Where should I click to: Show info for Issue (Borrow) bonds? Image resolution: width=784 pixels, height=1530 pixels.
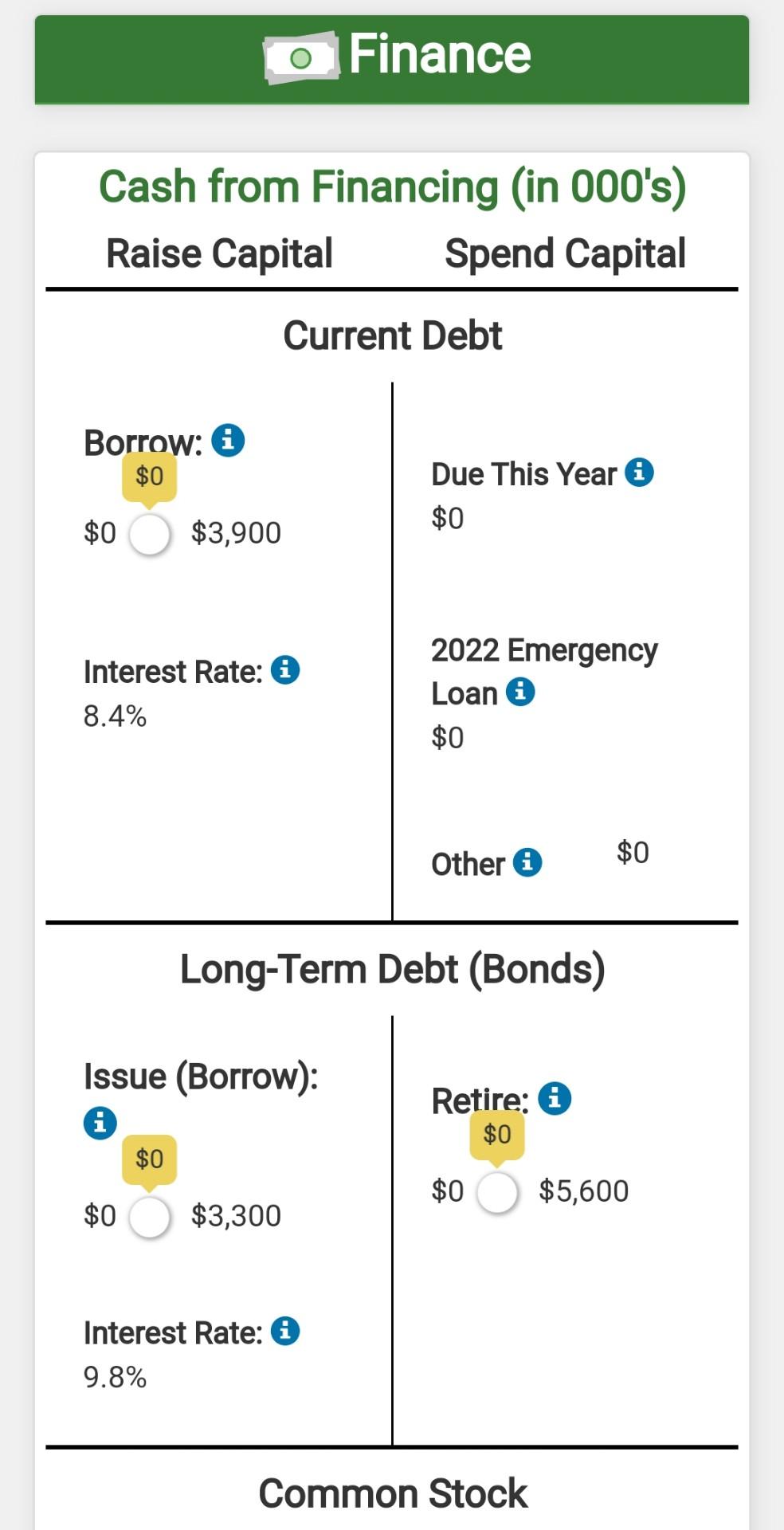(100, 1124)
